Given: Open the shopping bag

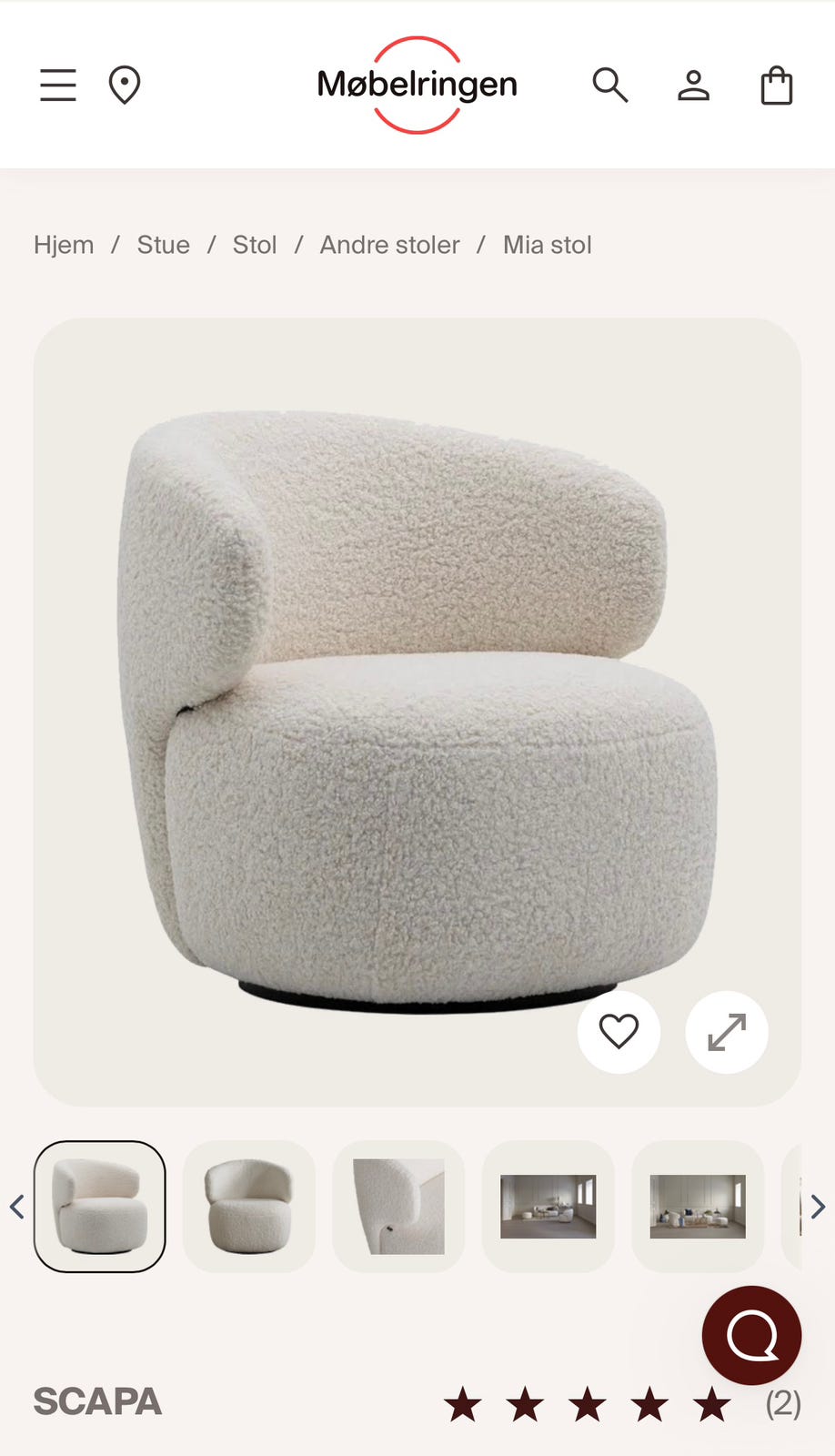Looking at the screenshot, I should point(777,86).
